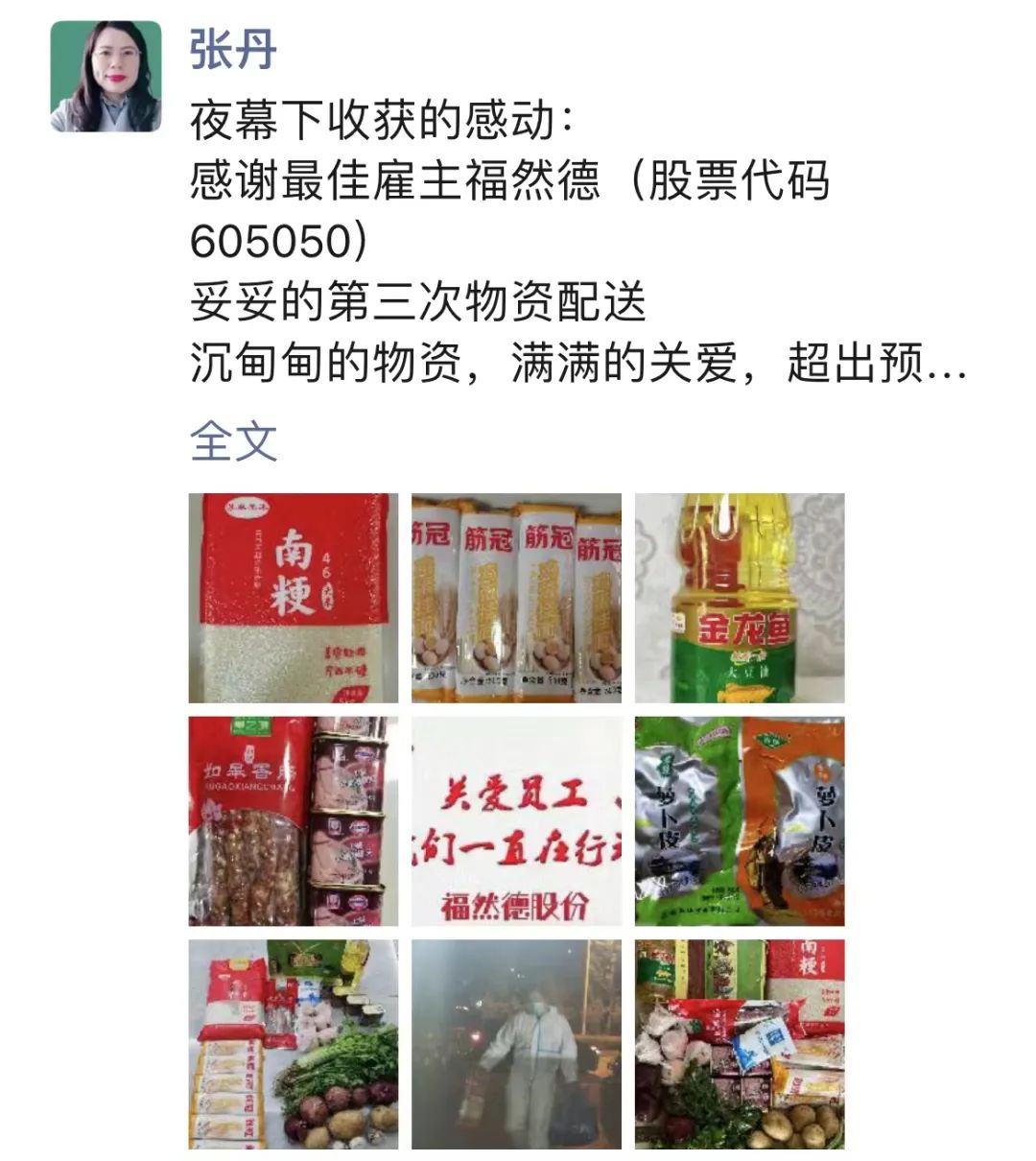Open the 金龙鱼 cooking oil photo
This screenshot has height=1161, width=1036.
[740, 598]
